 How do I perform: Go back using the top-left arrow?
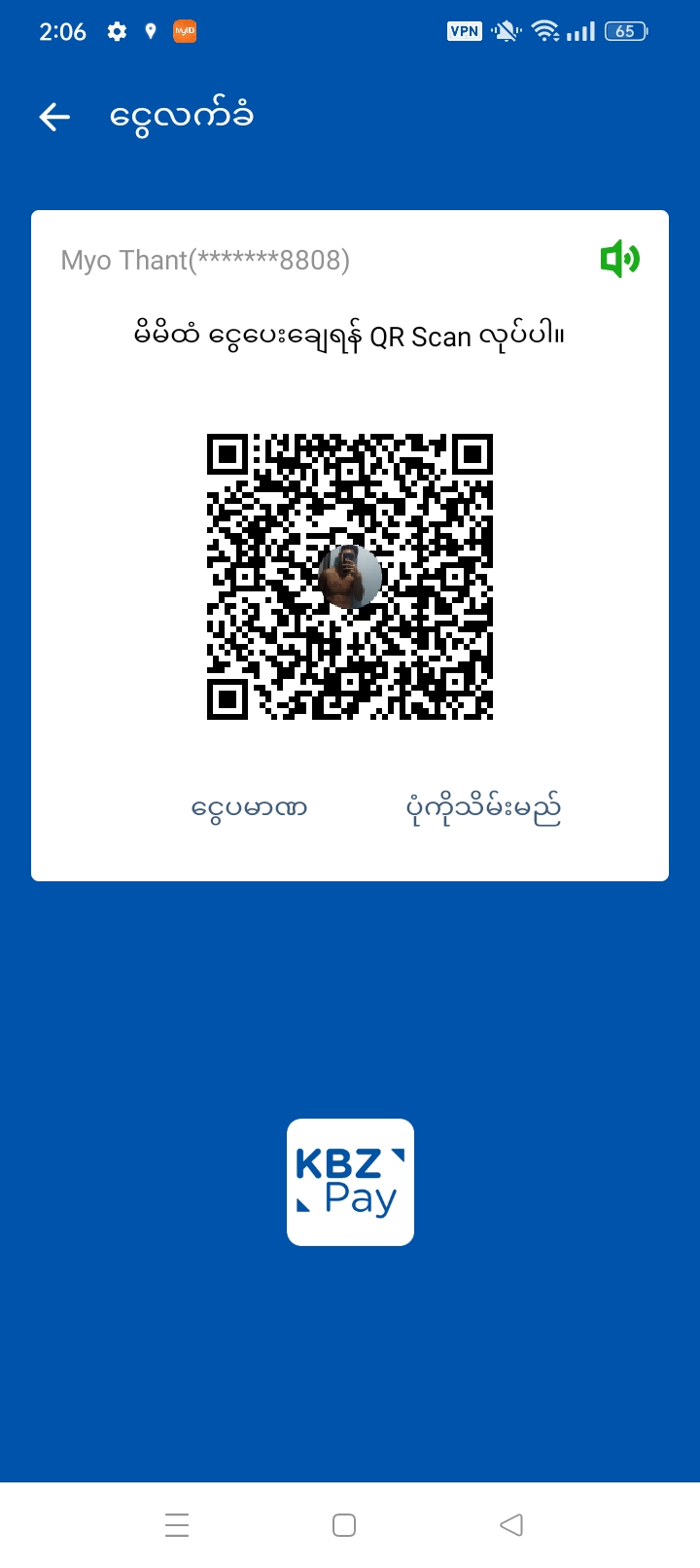point(54,118)
